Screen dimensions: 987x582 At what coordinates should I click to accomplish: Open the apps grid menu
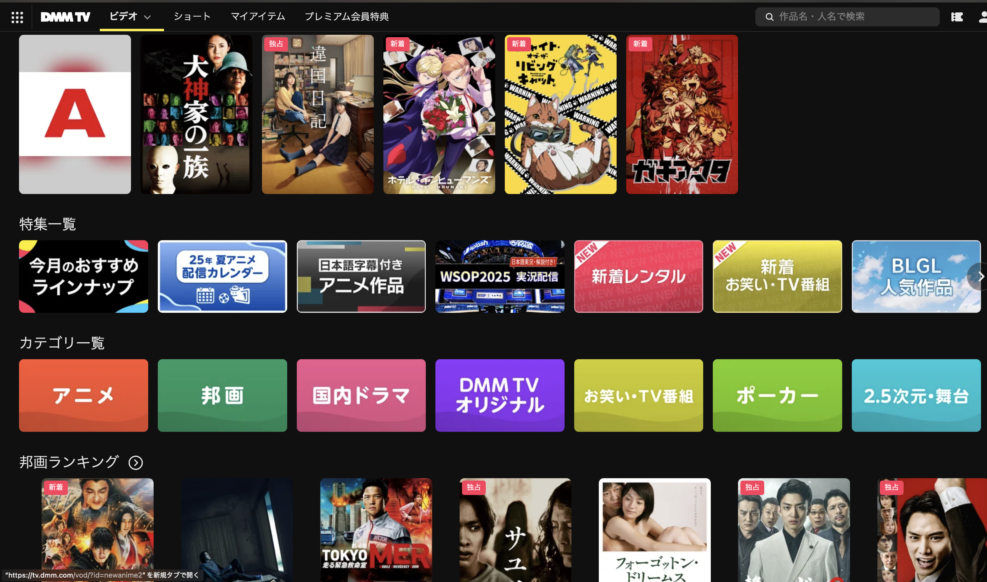(x=17, y=17)
